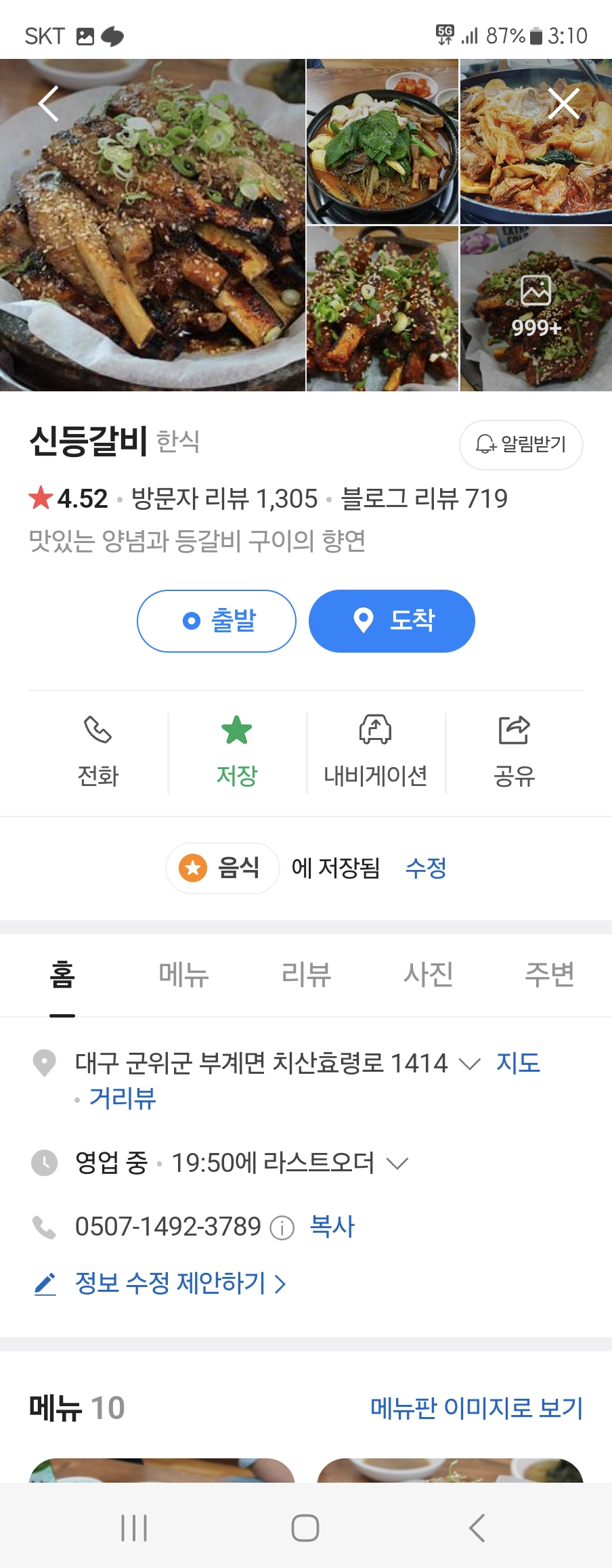Image resolution: width=612 pixels, height=1568 pixels.
Task: Open 거리뷰 street view link
Action: click(x=123, y=1098)
